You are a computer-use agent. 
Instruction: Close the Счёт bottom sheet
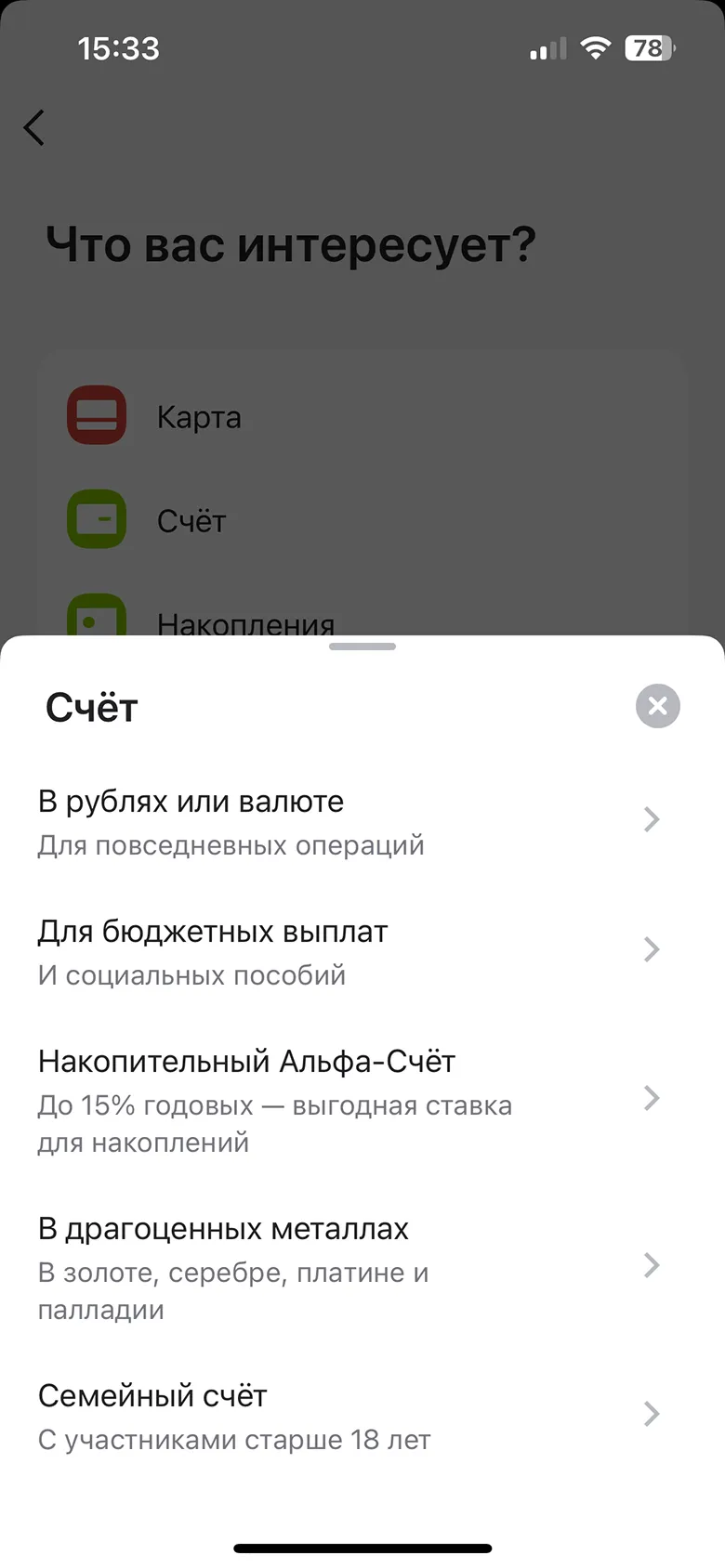coord(657,706)
